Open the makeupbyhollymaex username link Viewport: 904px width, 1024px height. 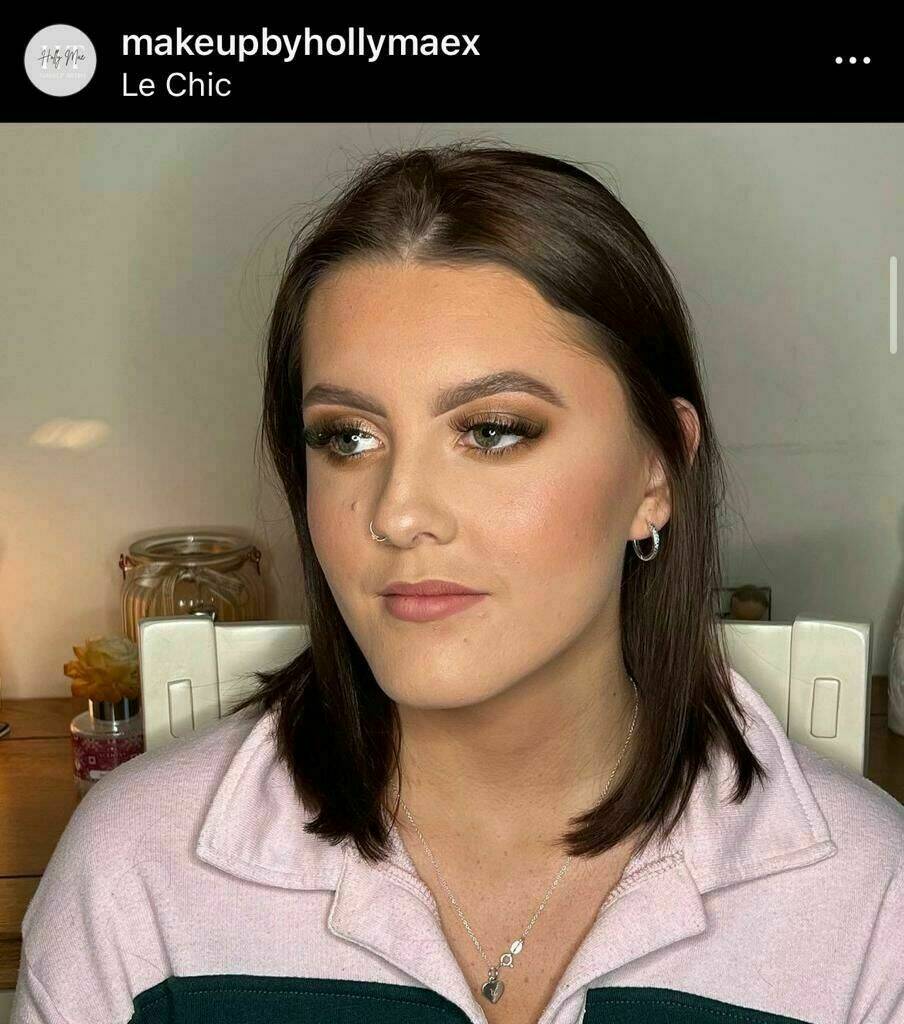tap(300, 43)
